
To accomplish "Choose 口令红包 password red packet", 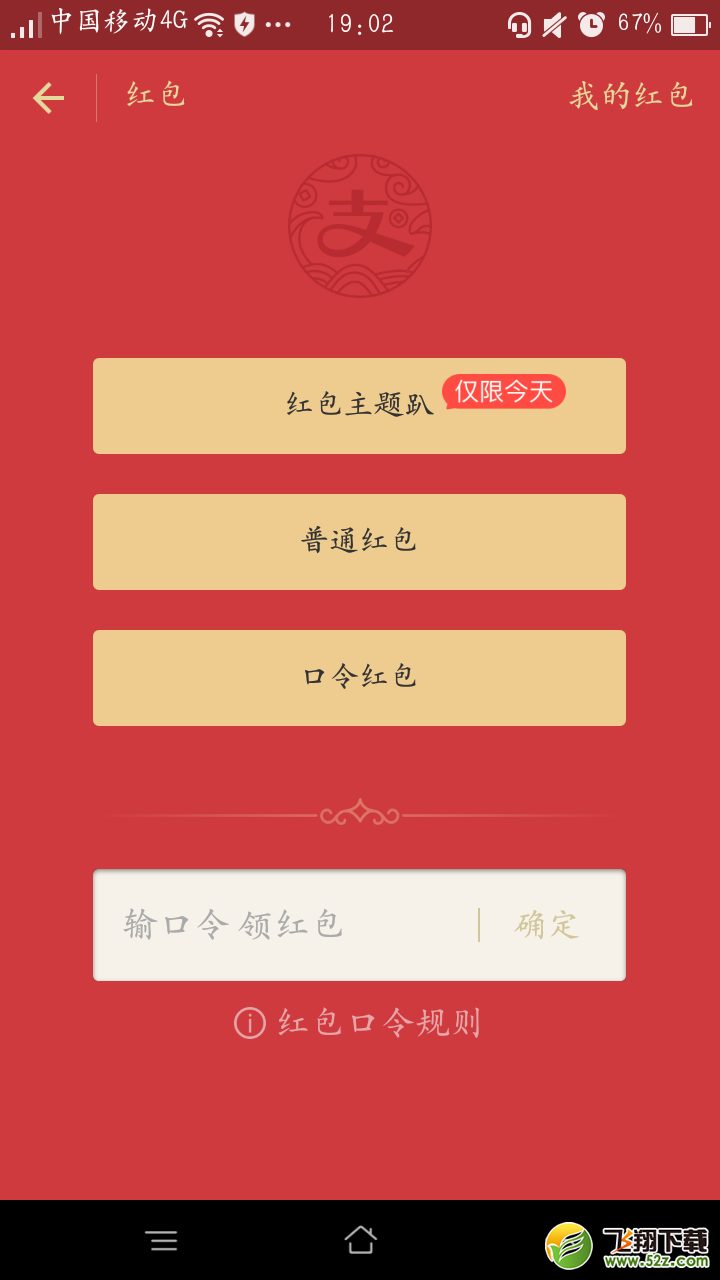I will pyautogui.click(x=360, y=677).
